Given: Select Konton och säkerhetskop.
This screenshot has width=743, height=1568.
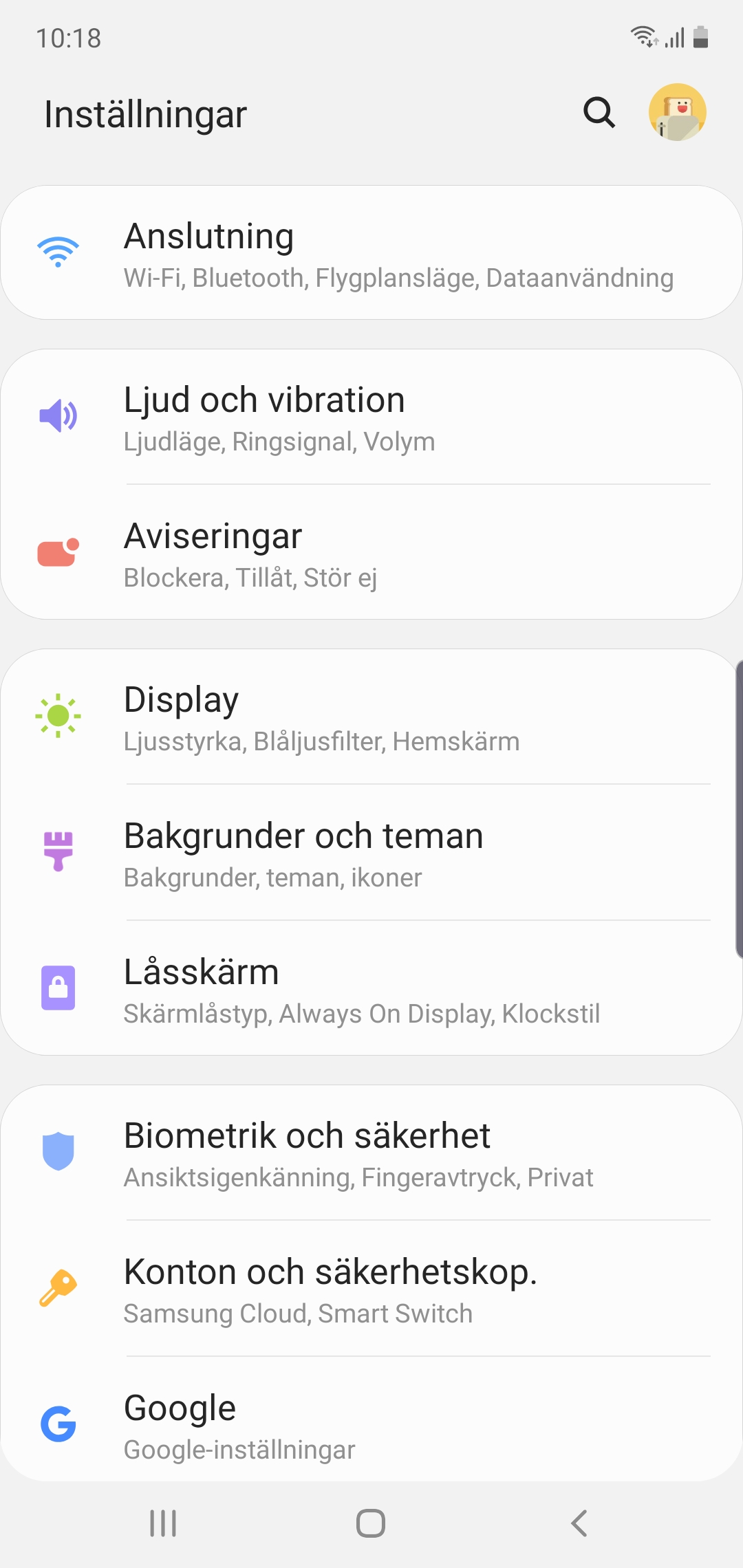Looking at the screenshot, I should click(371, 1289).
